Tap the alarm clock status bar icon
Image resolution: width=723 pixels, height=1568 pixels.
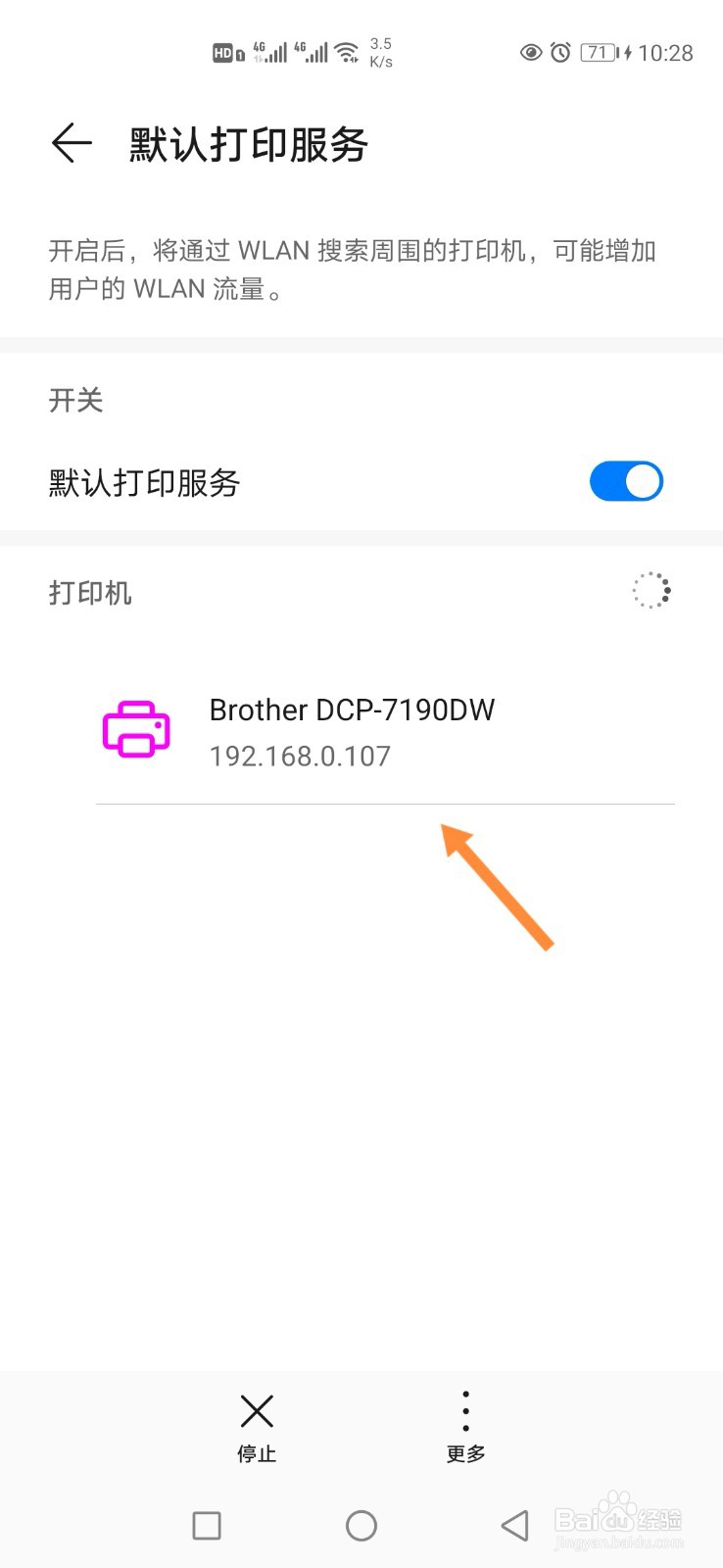pos(558,53)
